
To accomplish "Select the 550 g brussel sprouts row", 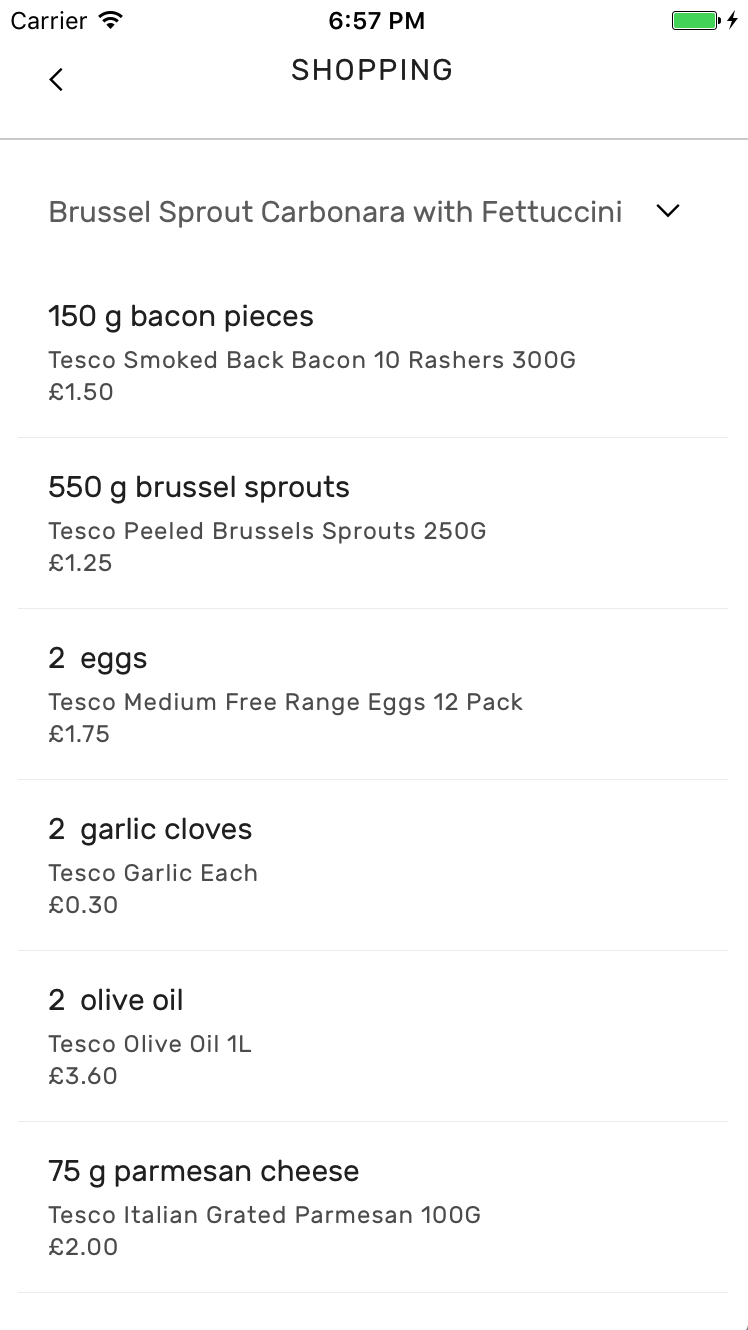I will (x=372, y=523).
